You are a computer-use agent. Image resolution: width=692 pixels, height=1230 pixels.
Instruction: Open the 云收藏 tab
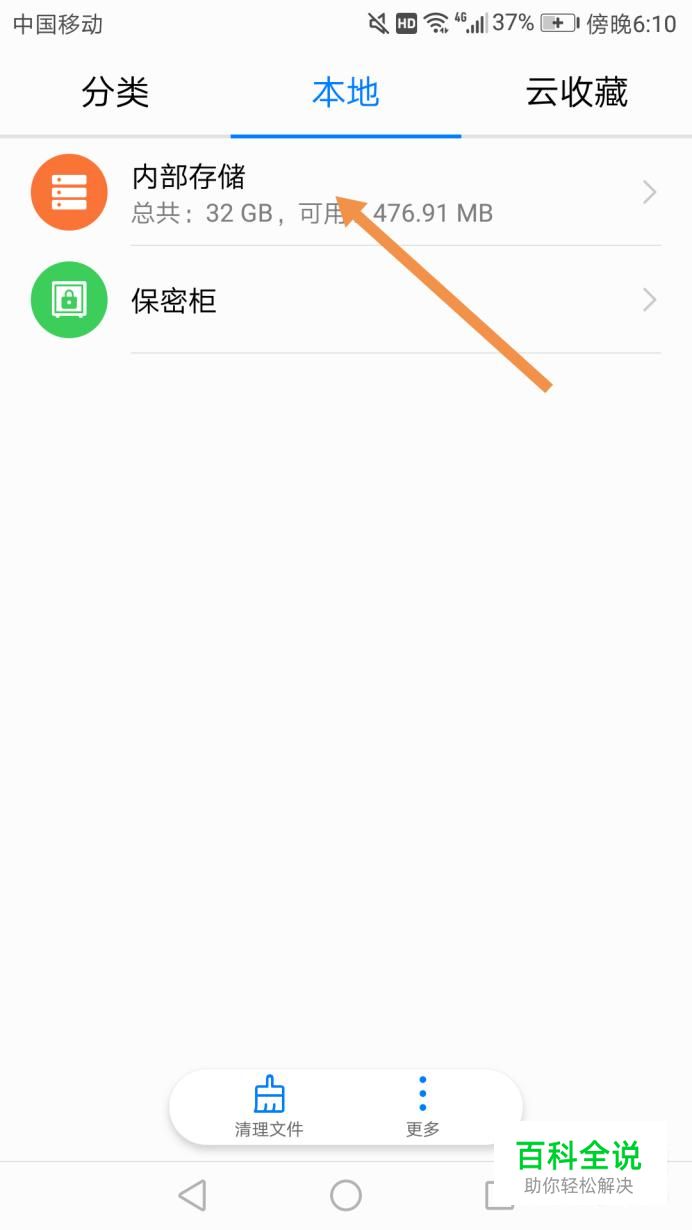[576, 92]
